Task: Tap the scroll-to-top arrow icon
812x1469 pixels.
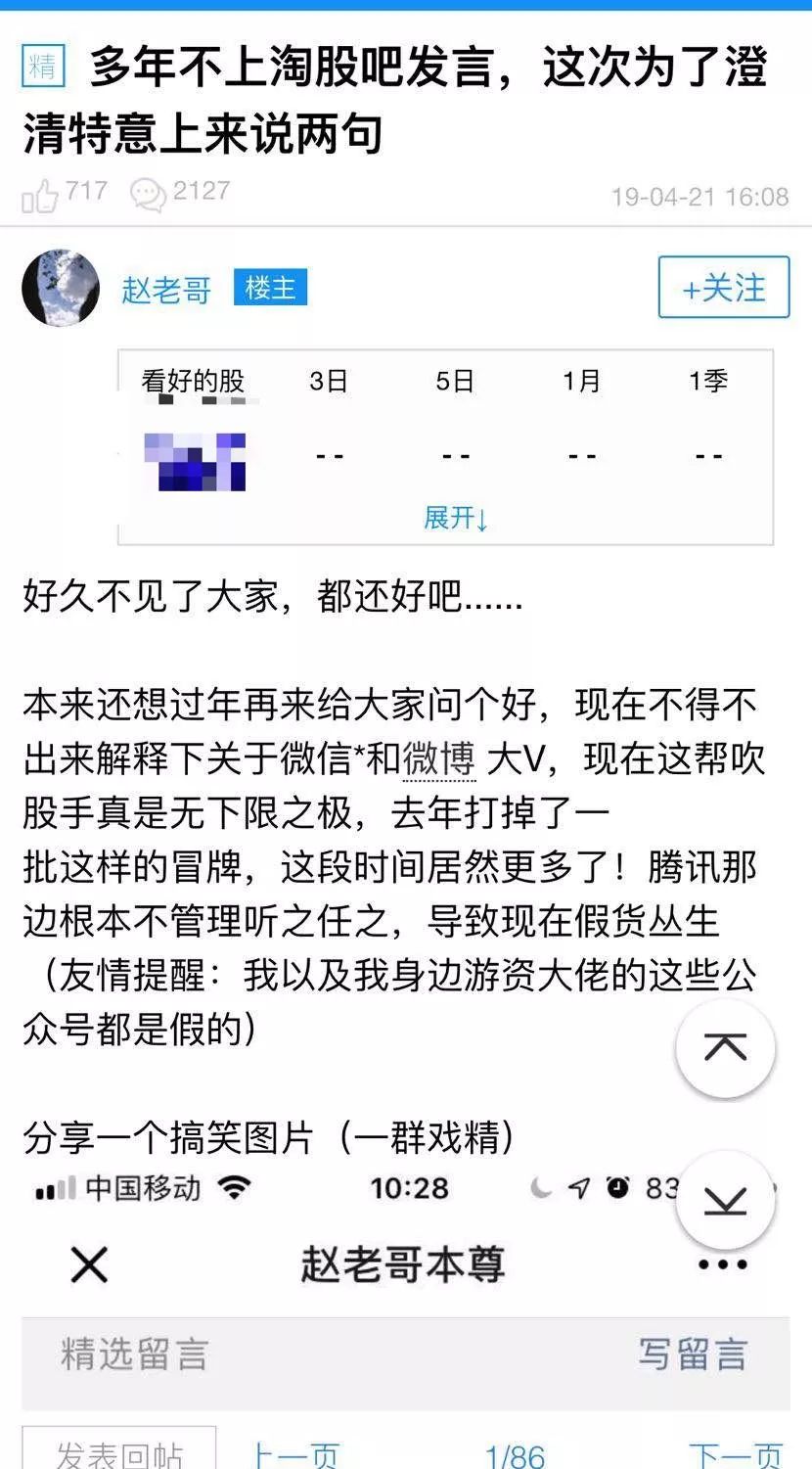Action: tap(724, 1047)
